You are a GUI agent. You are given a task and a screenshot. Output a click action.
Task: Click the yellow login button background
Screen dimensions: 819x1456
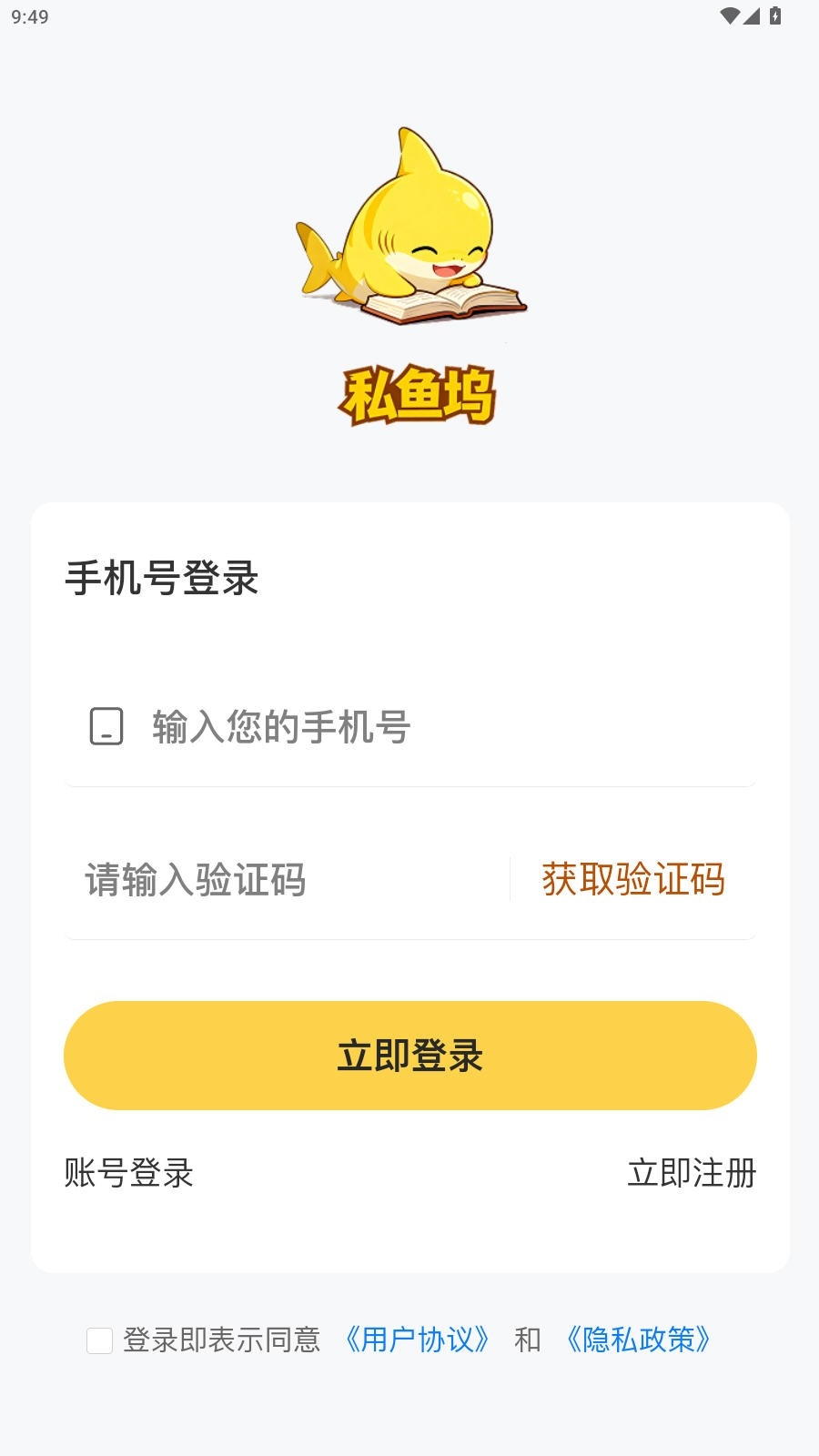(x=409, y=1056)
